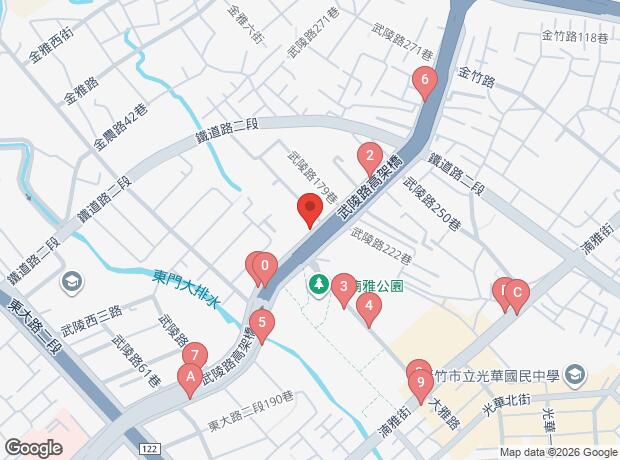The image size is (620, 460).
Task: Tap the map marker numbered 4
Action: pos(369,306)
